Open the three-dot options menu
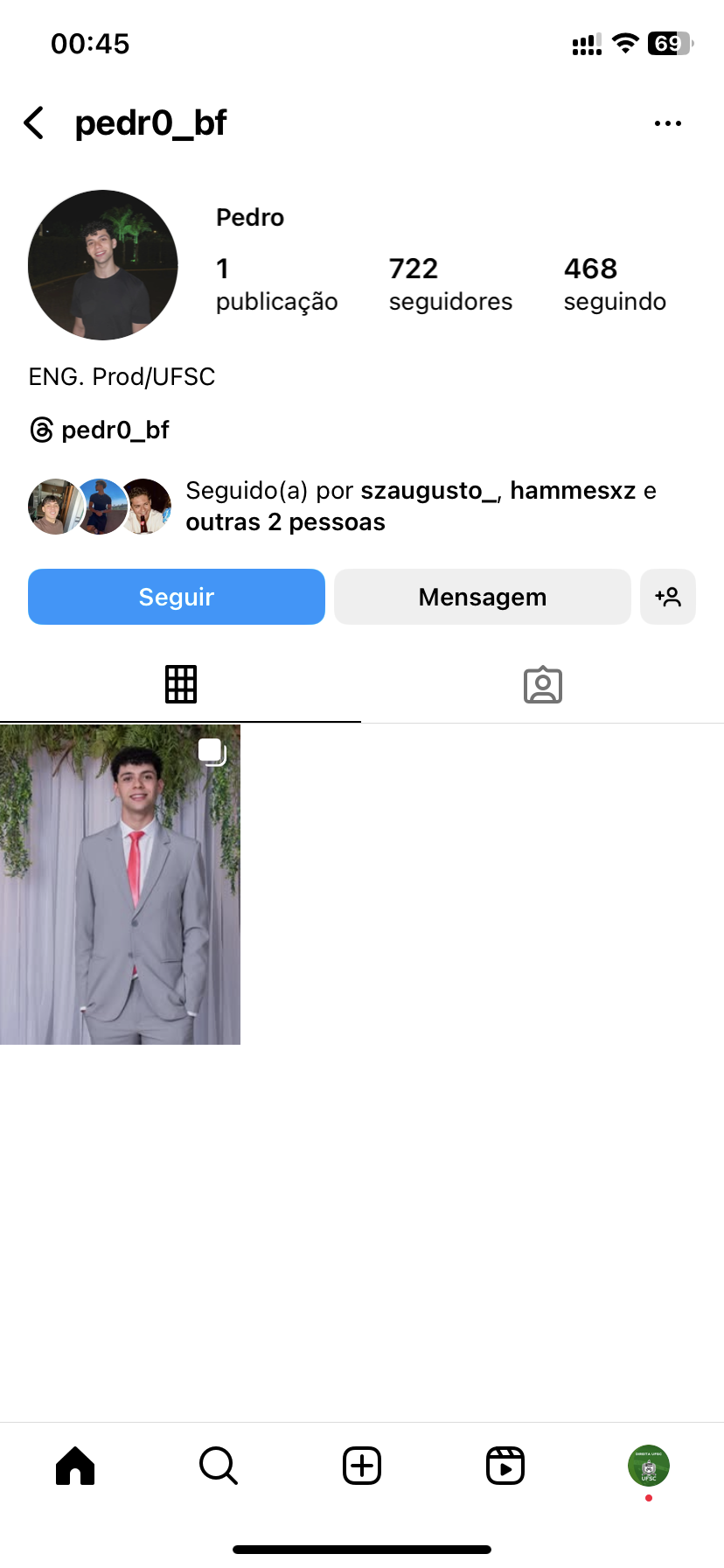 (667, 123)
